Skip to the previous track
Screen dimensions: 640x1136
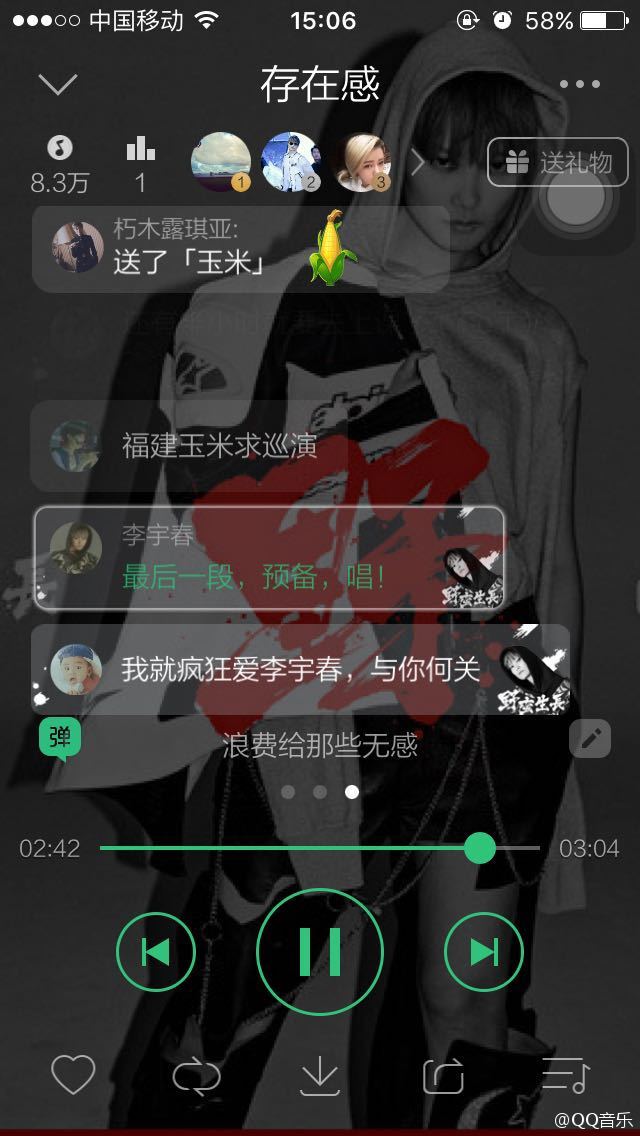155,952
